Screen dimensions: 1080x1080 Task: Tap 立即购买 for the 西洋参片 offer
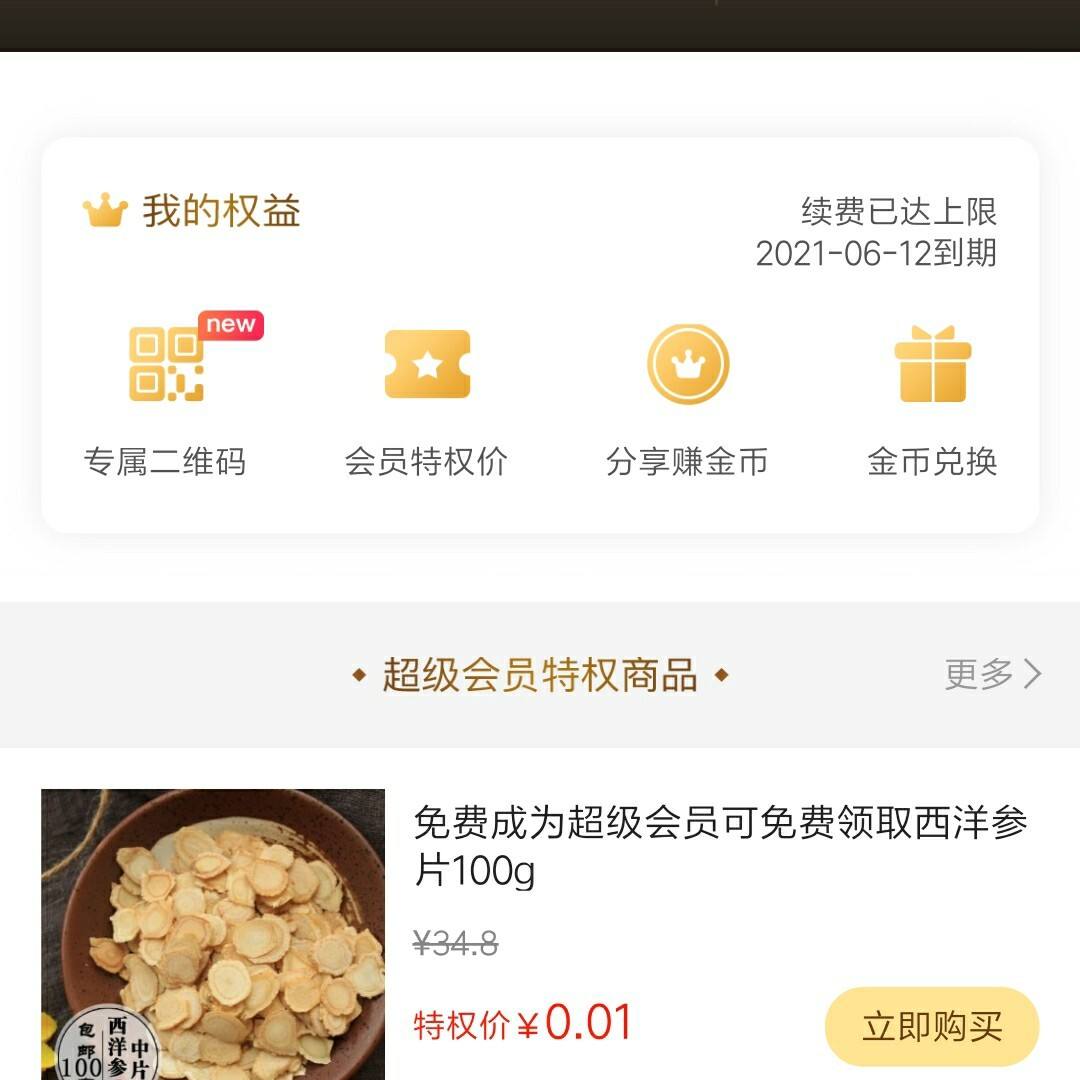pyautogui.click(x=931, y=1026)
